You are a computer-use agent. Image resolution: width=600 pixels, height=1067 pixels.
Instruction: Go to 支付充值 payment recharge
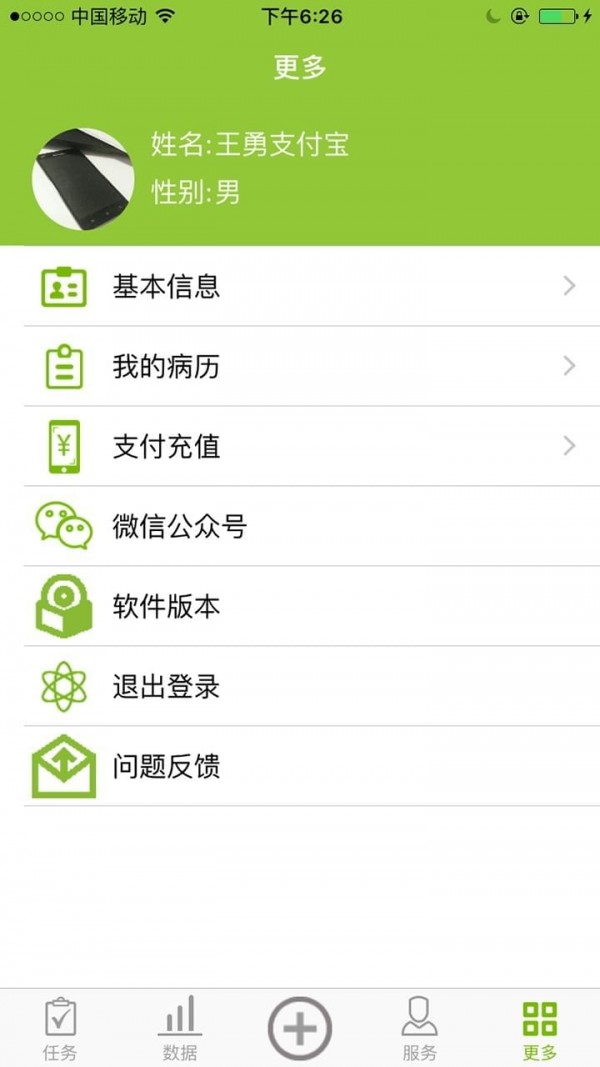(x=300, y=447)
